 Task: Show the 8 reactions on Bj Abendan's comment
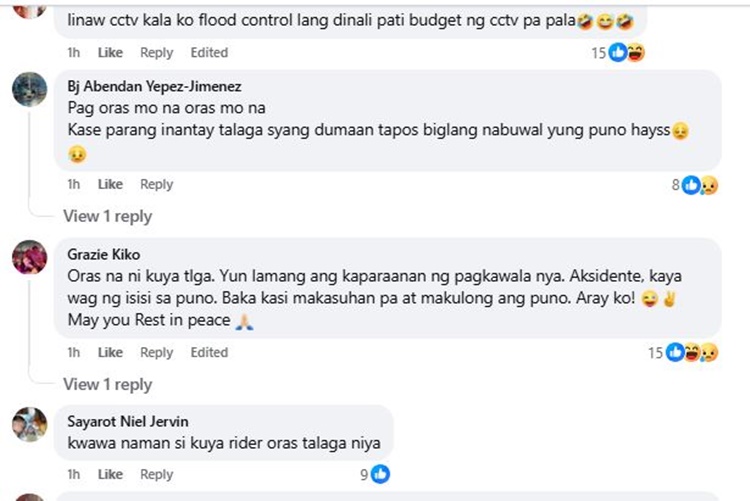tap(699, 184)
